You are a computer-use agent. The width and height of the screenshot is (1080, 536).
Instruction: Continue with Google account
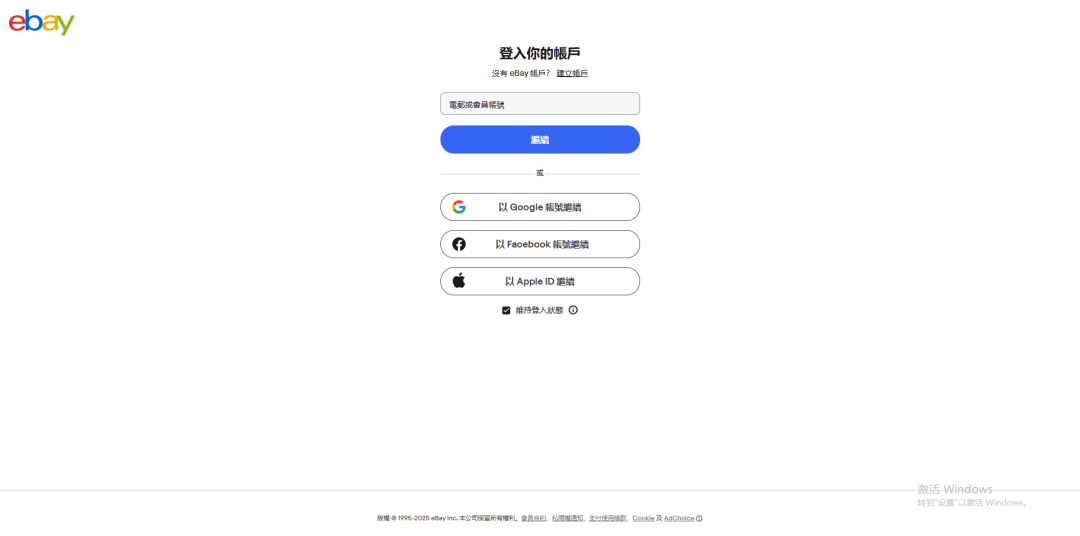pos(539,207)
